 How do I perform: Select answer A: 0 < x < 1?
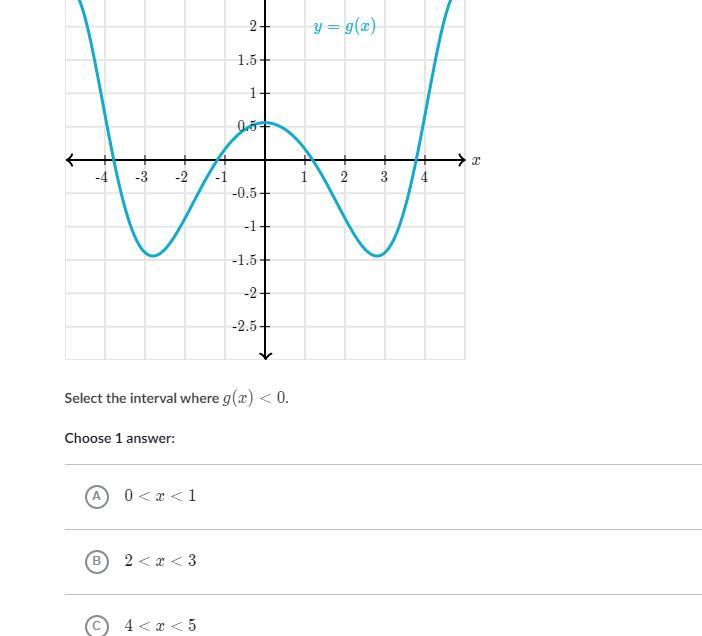pyautogui.click(x=97, y=496)
